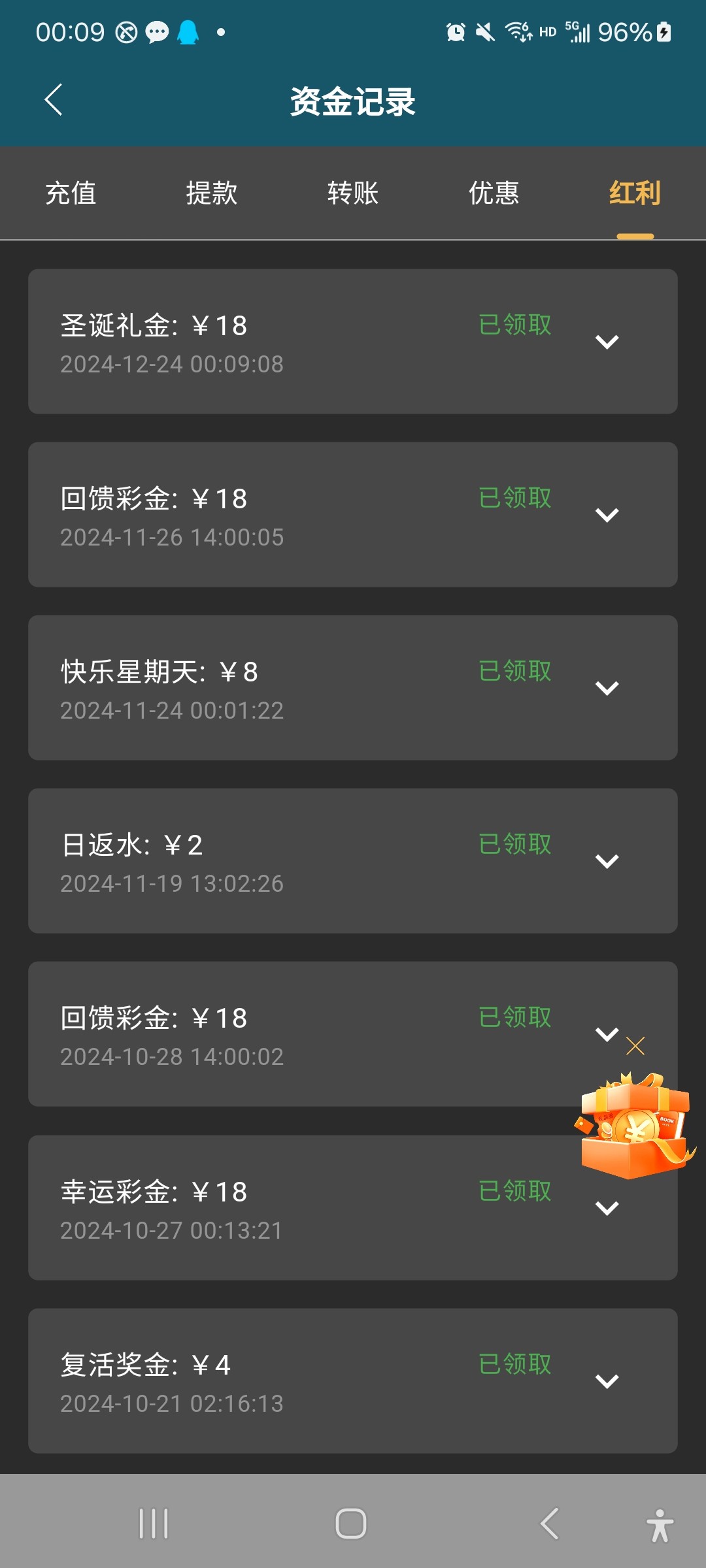Switch to the 提款 tab
Screen dimensions: 706x1568
[x=211, y=193]
